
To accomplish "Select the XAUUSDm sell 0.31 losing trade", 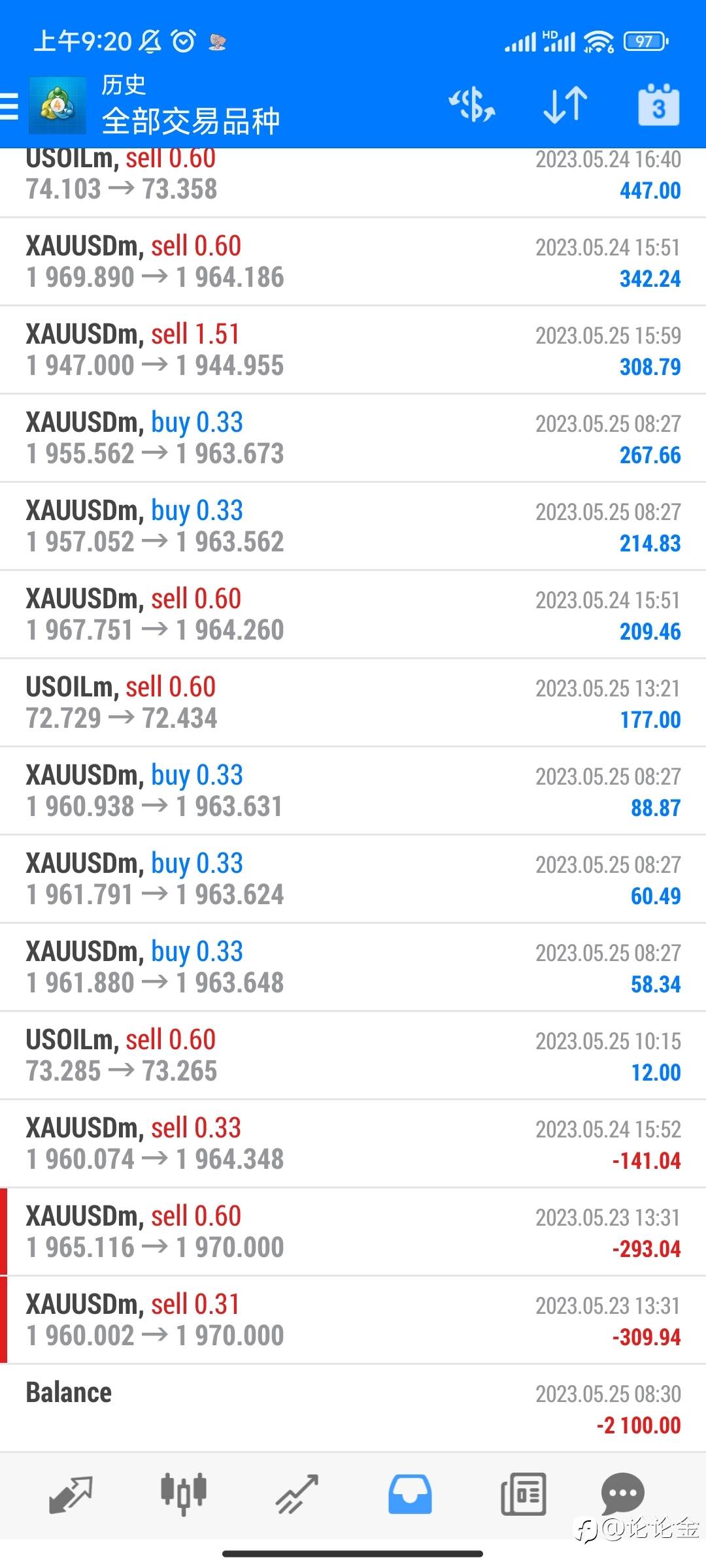I will [x=353, y=1320].
